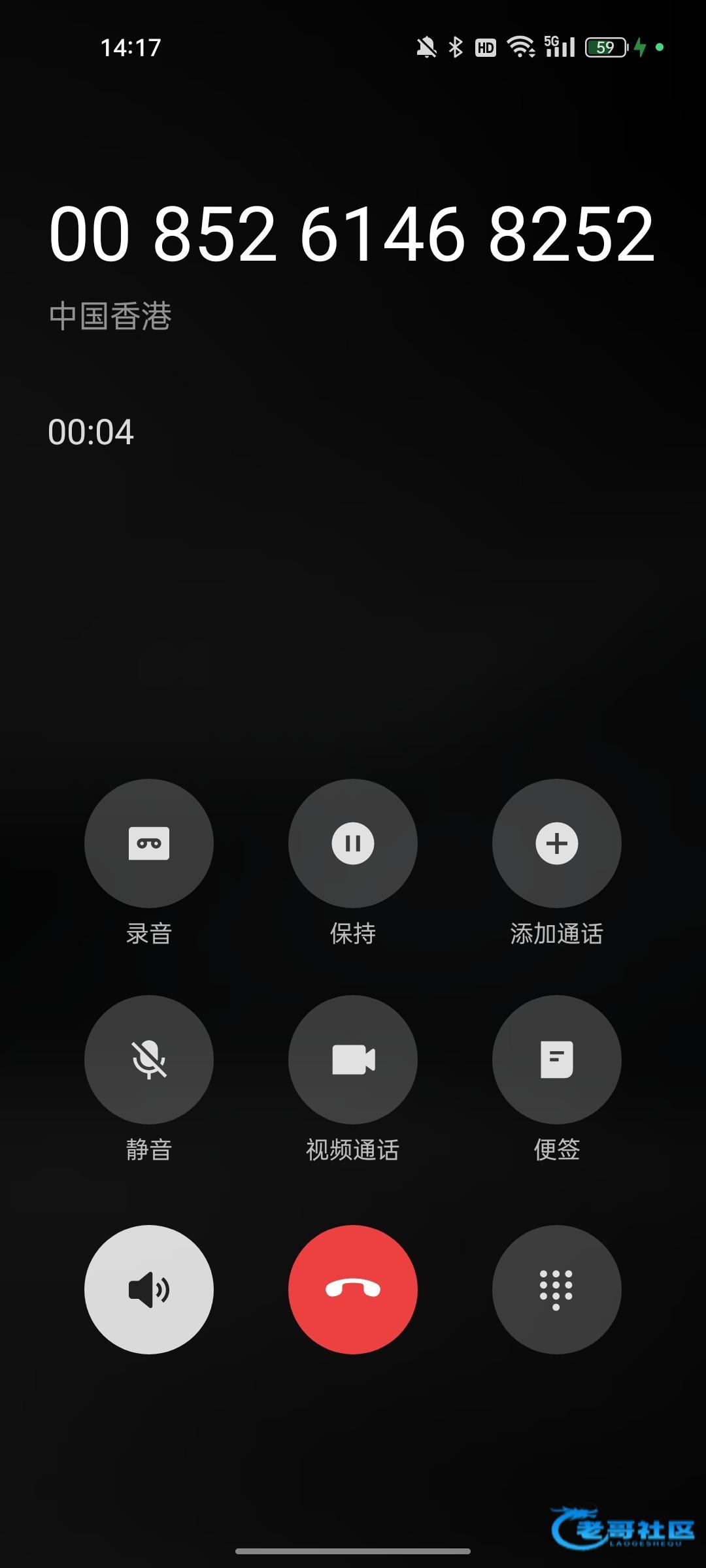Start recording the call with 录音

(x=149, y=843)
